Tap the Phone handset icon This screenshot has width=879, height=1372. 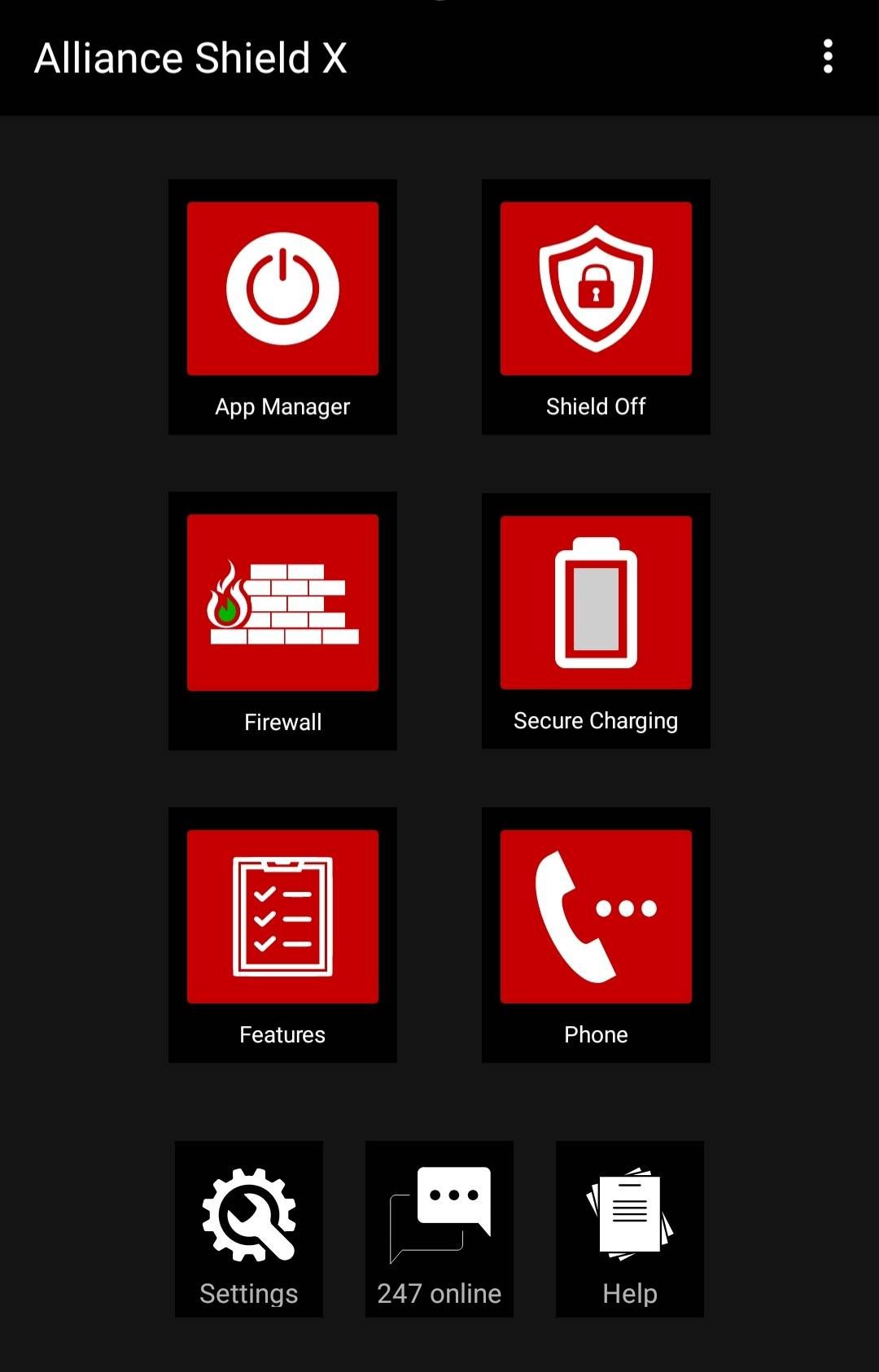coord(596,915)
